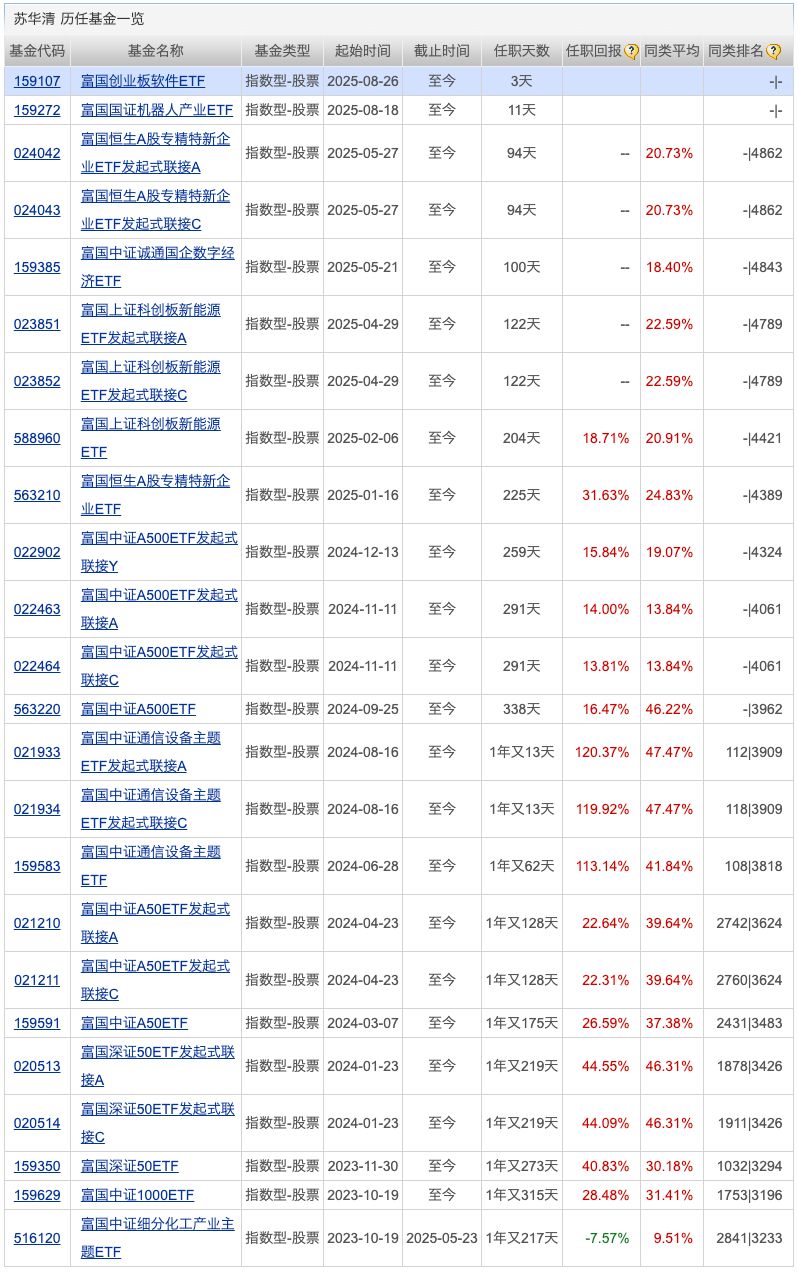Screen dimensions: 798x1272
Task: Open fund code 563220
Action: (37, 709)
